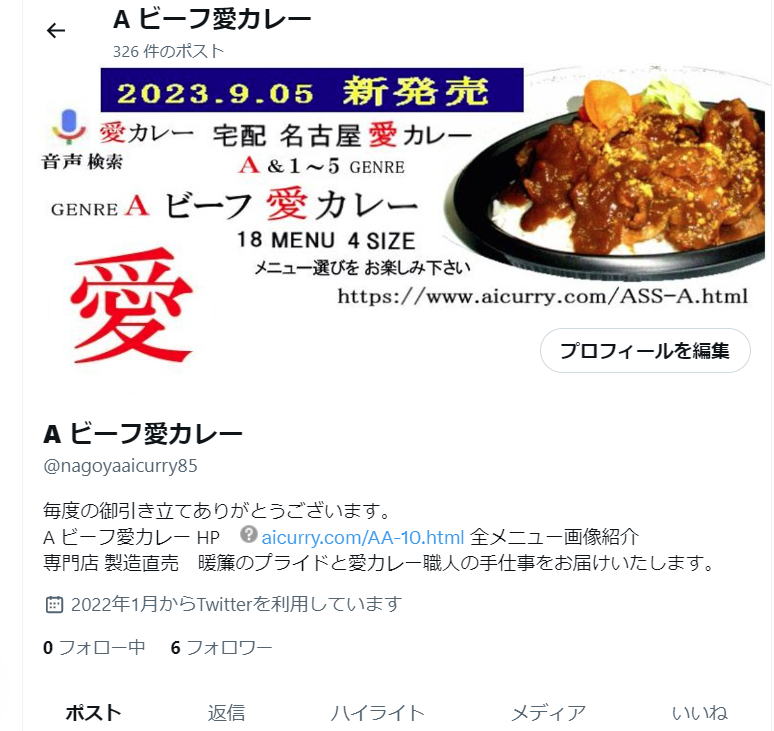View the 0 フォロー中 list

[x=94, y=647]
